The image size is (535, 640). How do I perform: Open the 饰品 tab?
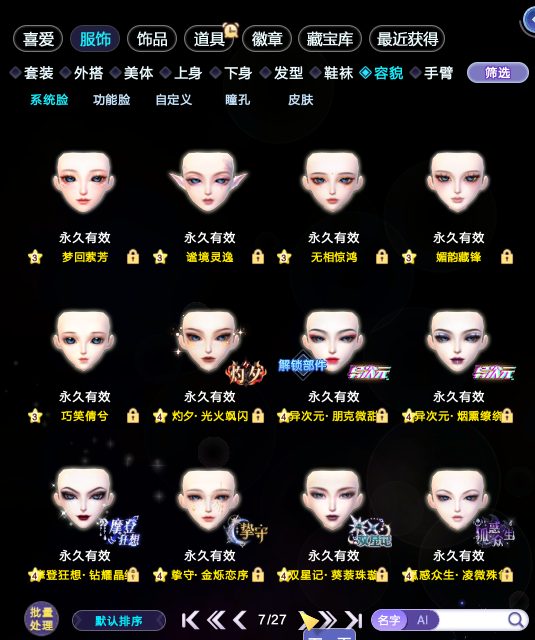point(152,39)
